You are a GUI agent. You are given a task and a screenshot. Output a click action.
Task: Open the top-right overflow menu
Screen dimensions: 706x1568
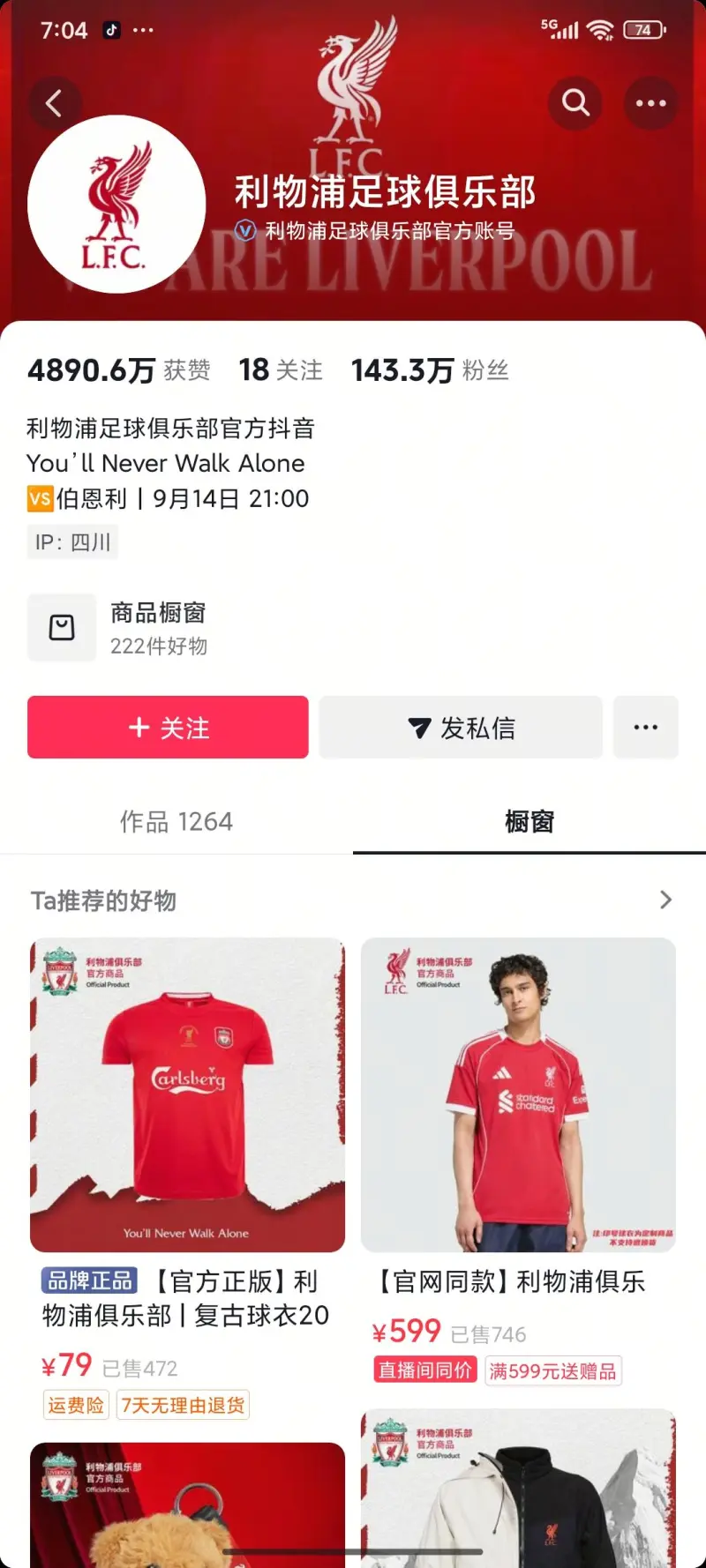(650, 103)
